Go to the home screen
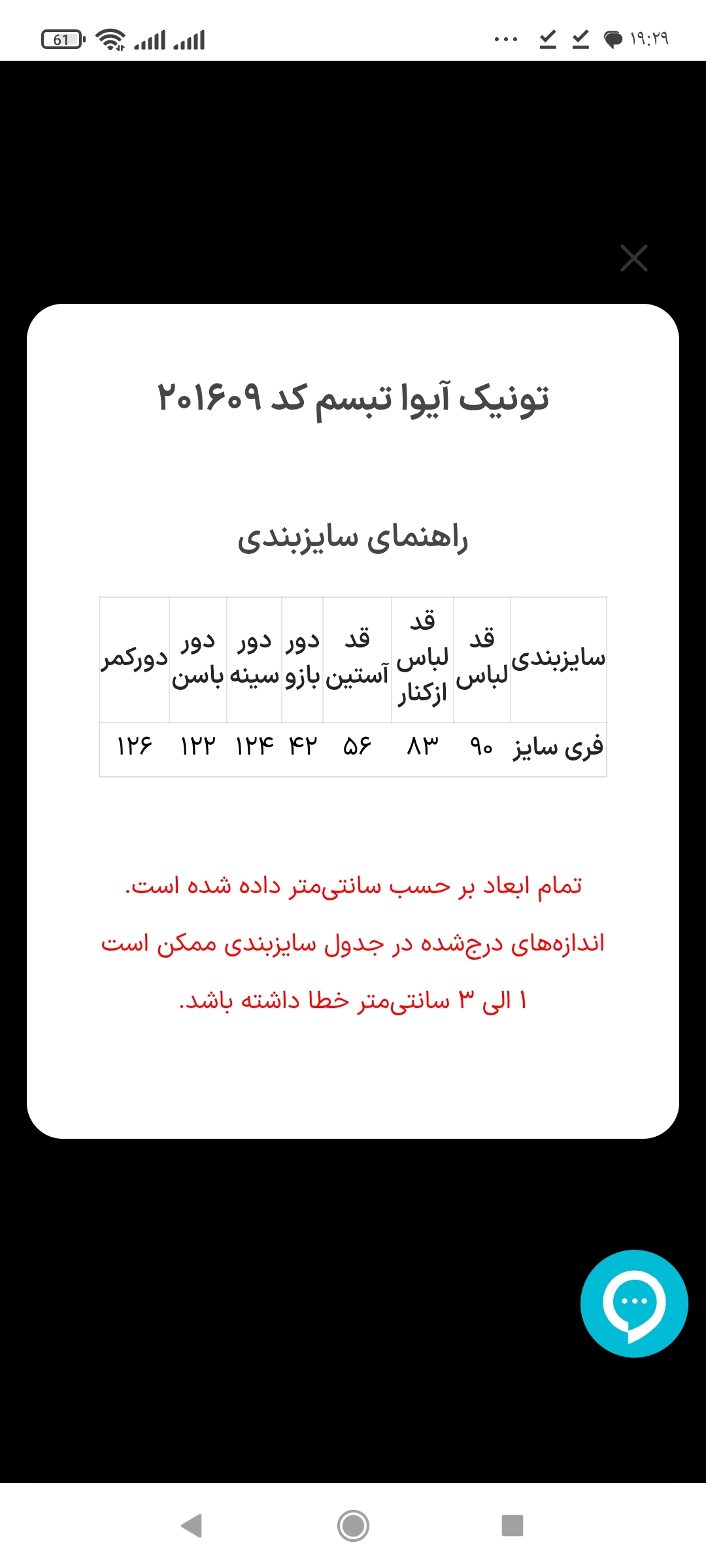Image resolution: width=706 pixels, height=1568 pixels. (353, 1526)
